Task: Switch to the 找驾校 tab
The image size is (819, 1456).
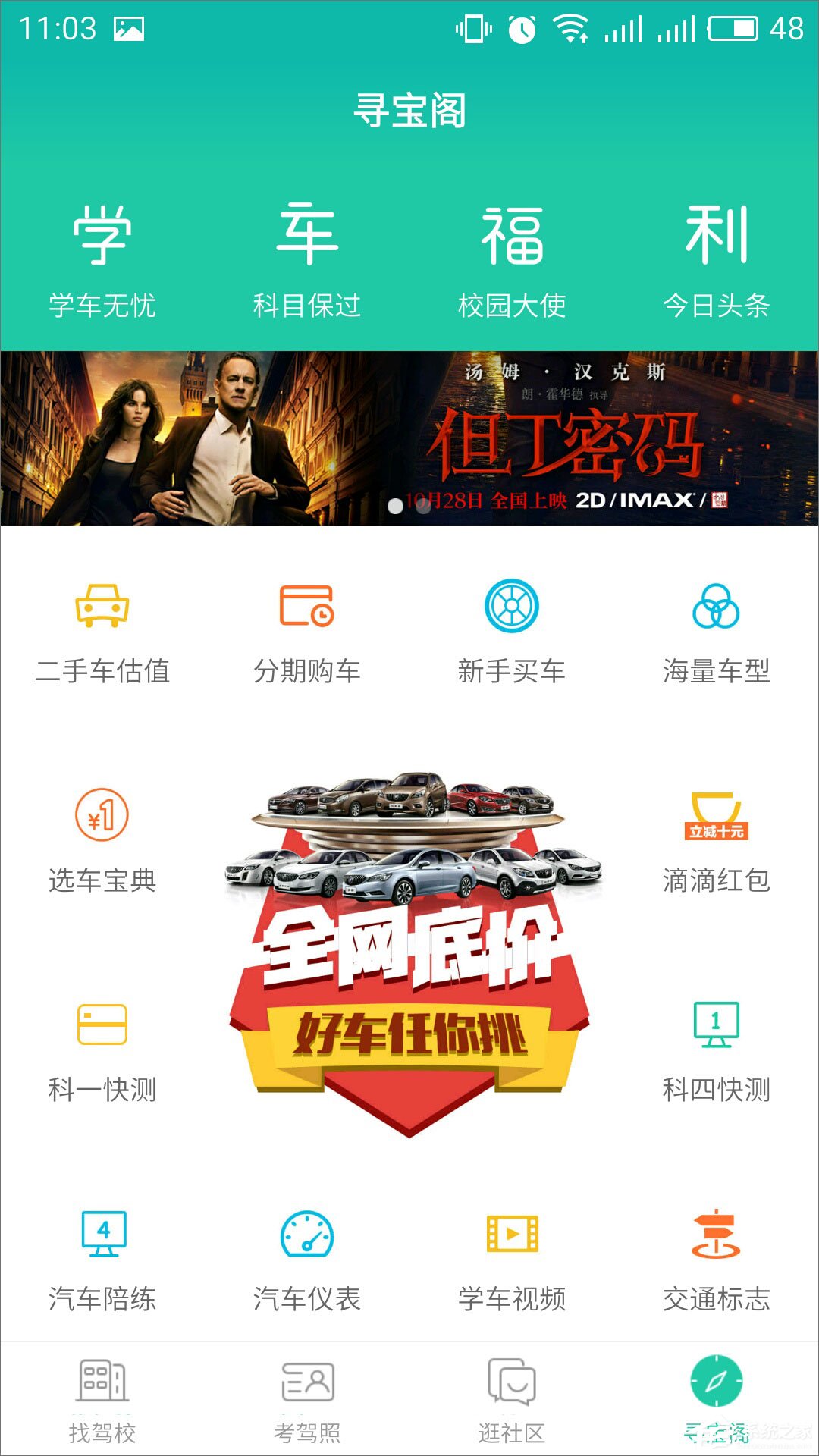Action: [102, 1399]
